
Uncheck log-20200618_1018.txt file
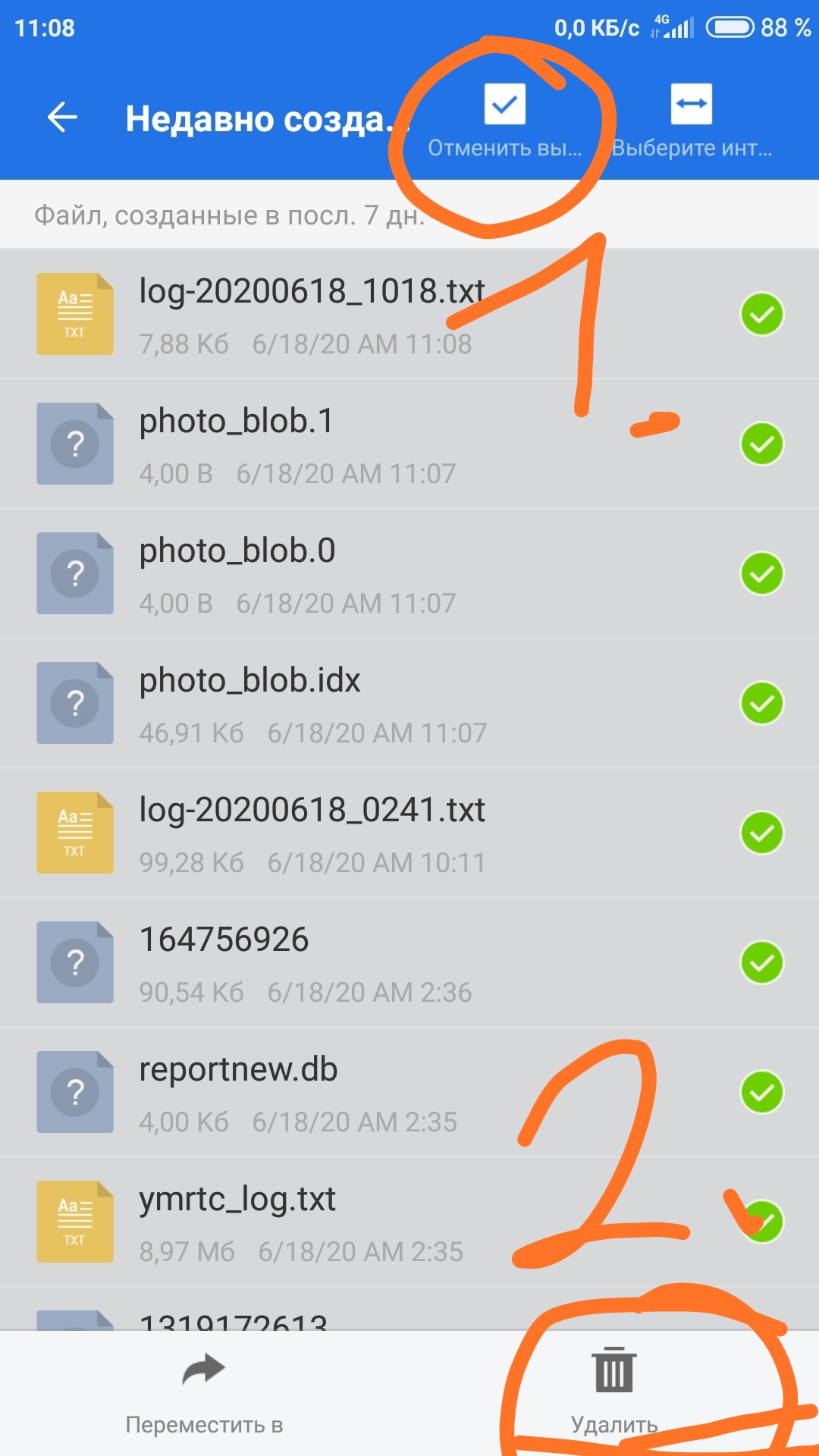[761, 314]
